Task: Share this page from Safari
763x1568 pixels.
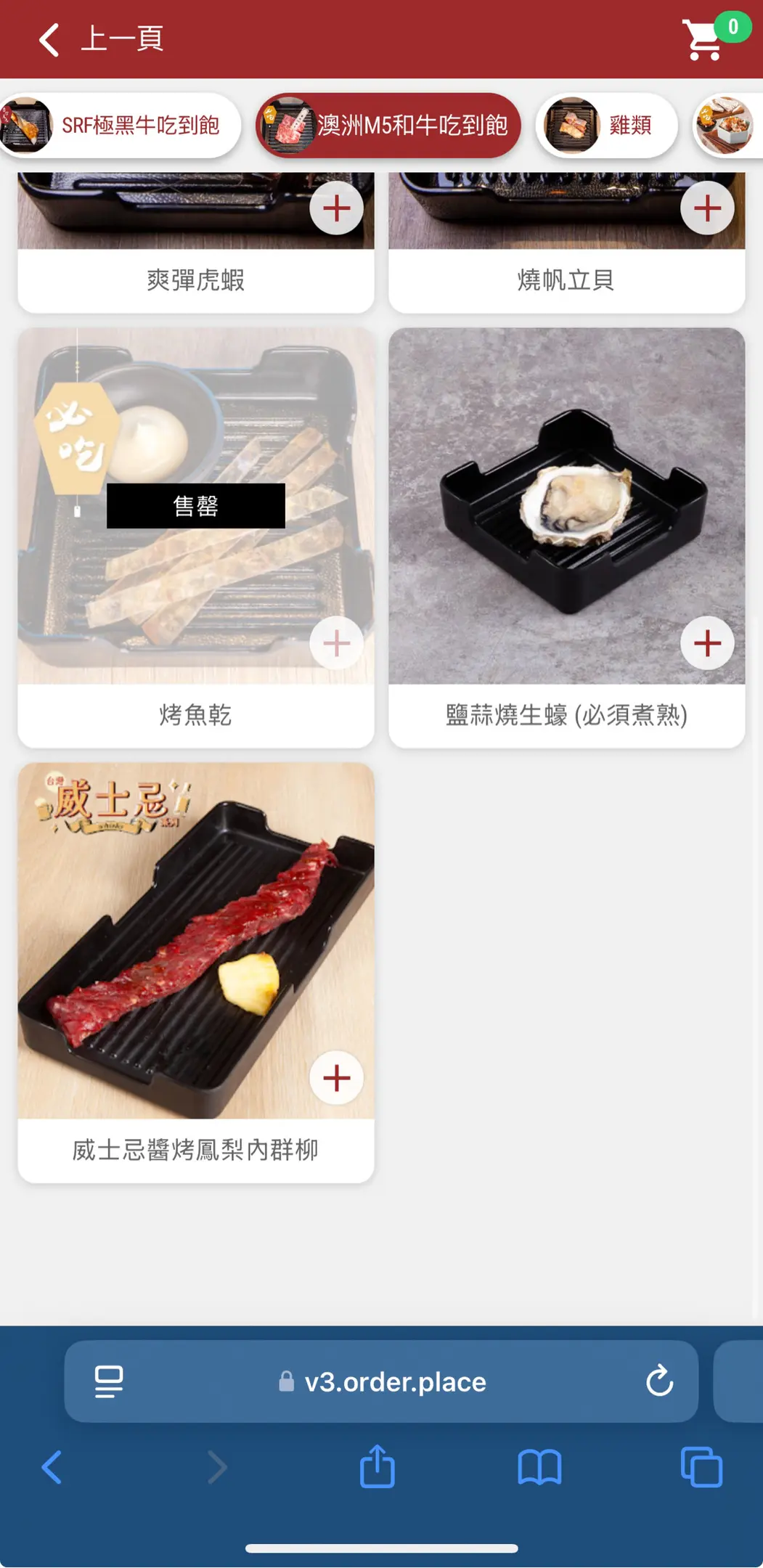Action: point(378,1467)
